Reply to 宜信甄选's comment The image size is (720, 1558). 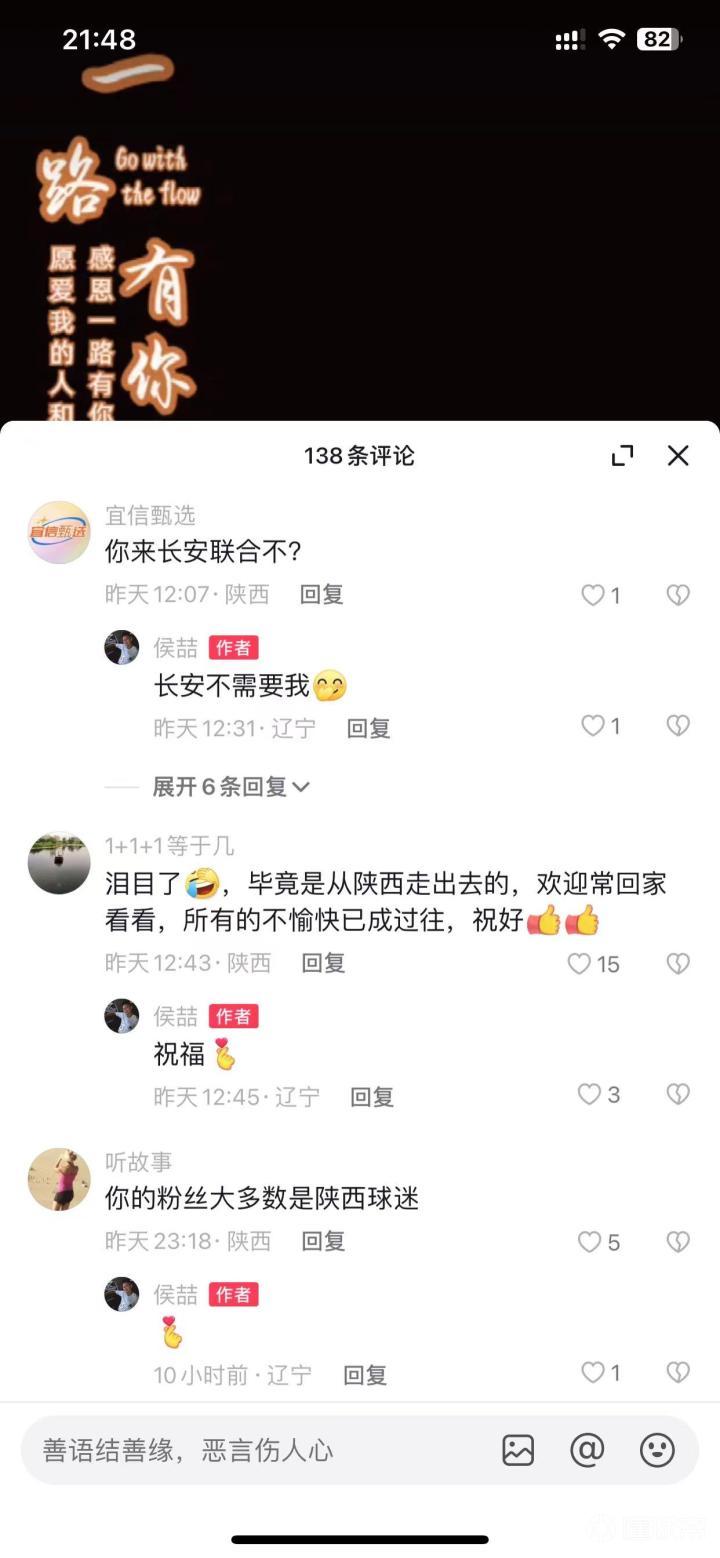point(322,594)
